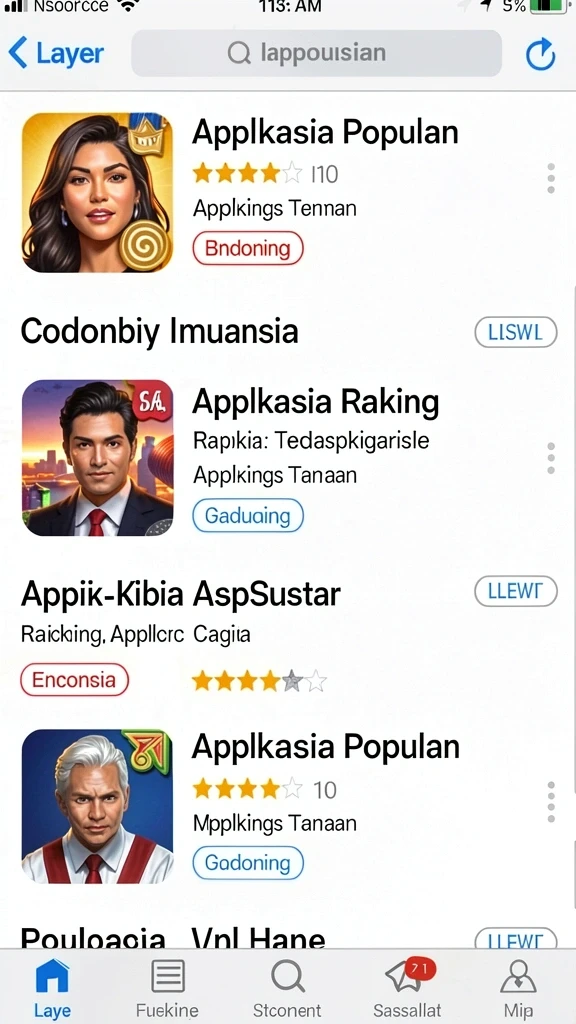Switch to the Fuekine tab
The height and width of the screenshot is (1024, 576).
point(167,987)
